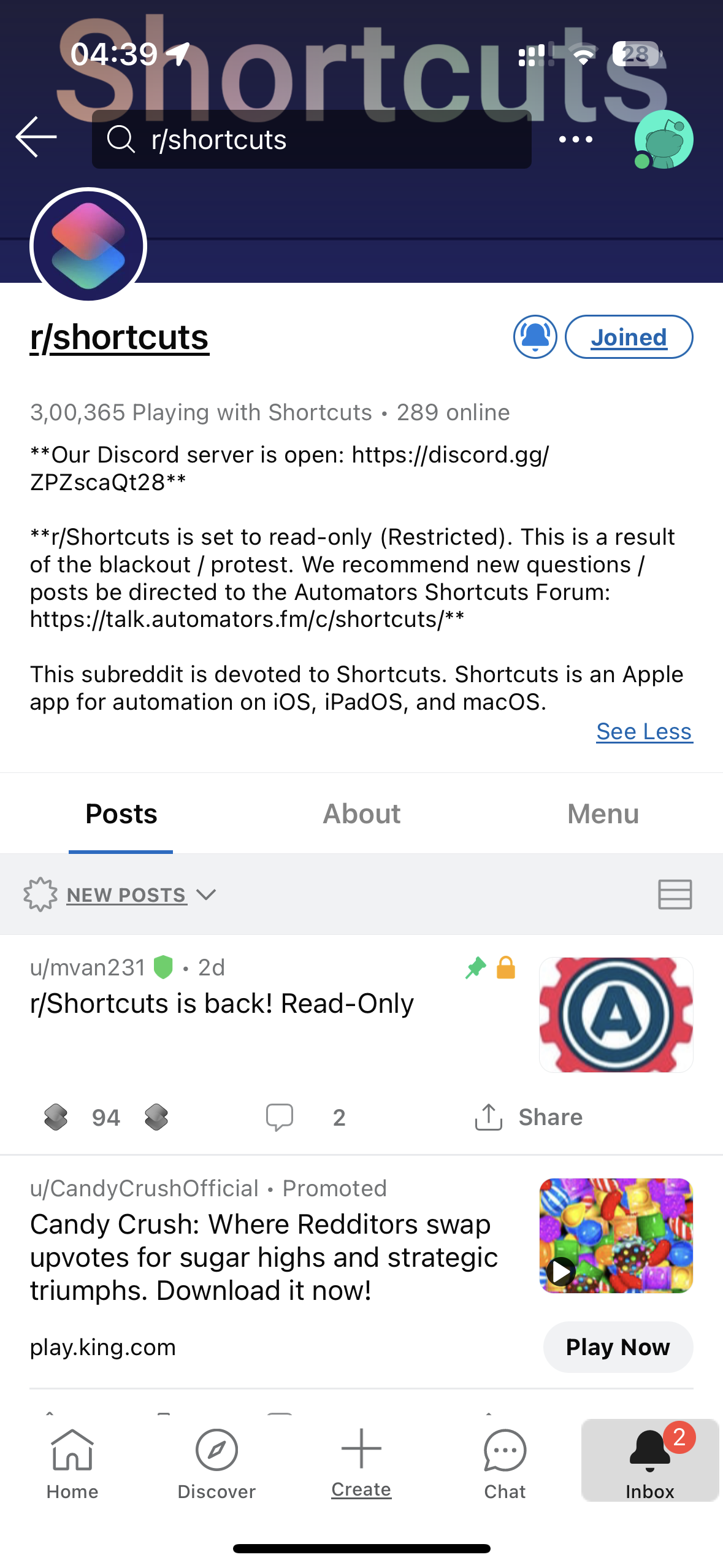Downvote the r/Shortcuts is back post
Viewport: 723px width, 1568px height.
(x=156, y=1117)
